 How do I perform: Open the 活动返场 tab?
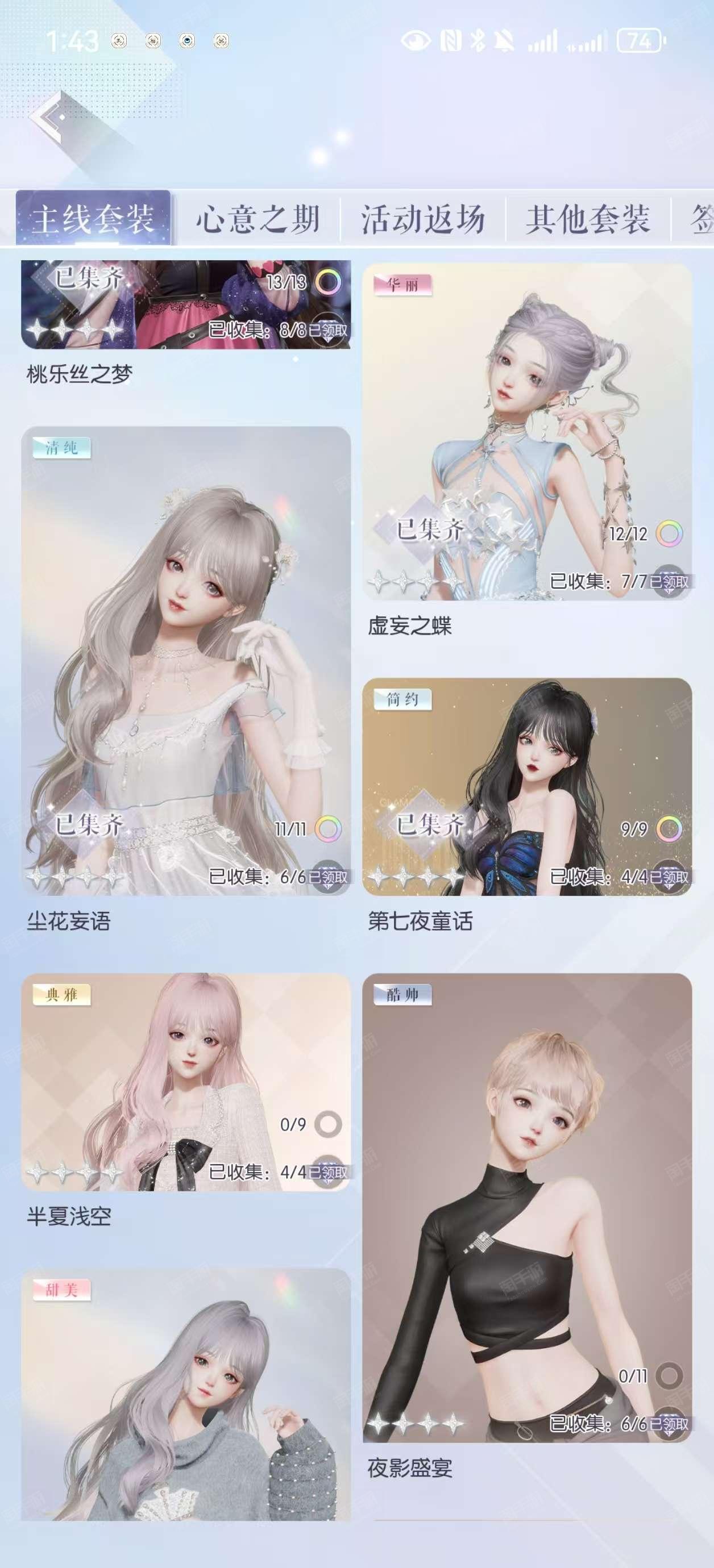(x=423, y=219)
